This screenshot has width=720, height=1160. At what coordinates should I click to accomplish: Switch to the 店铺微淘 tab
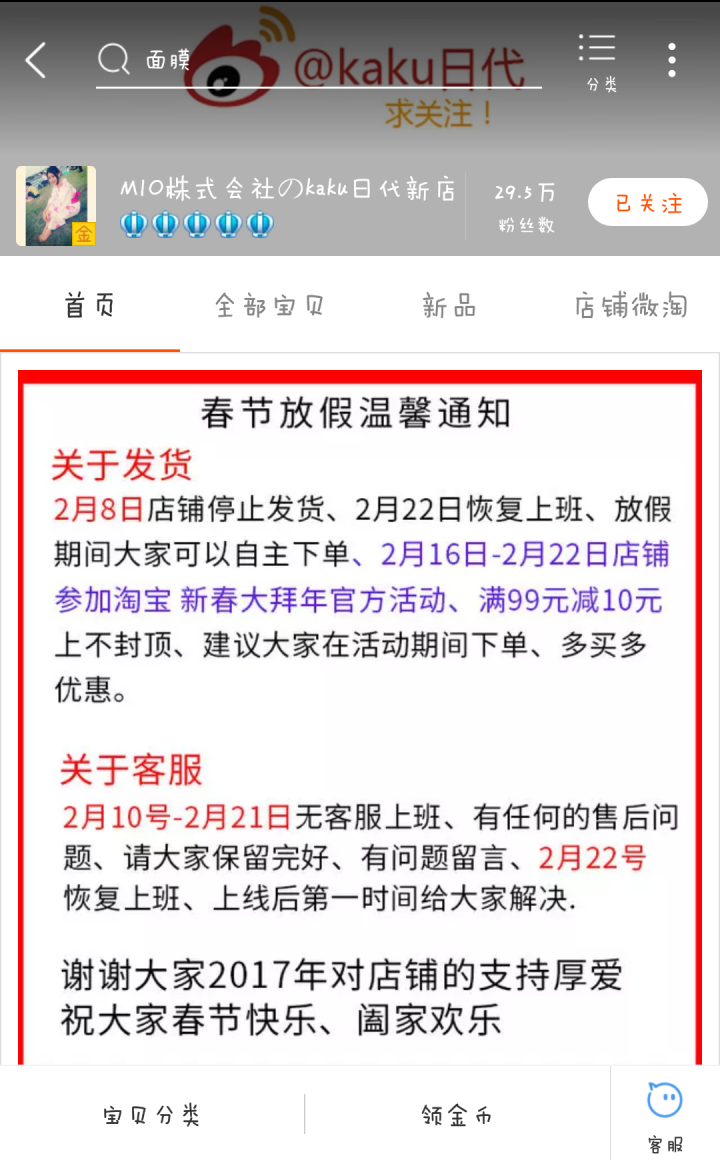630,306
